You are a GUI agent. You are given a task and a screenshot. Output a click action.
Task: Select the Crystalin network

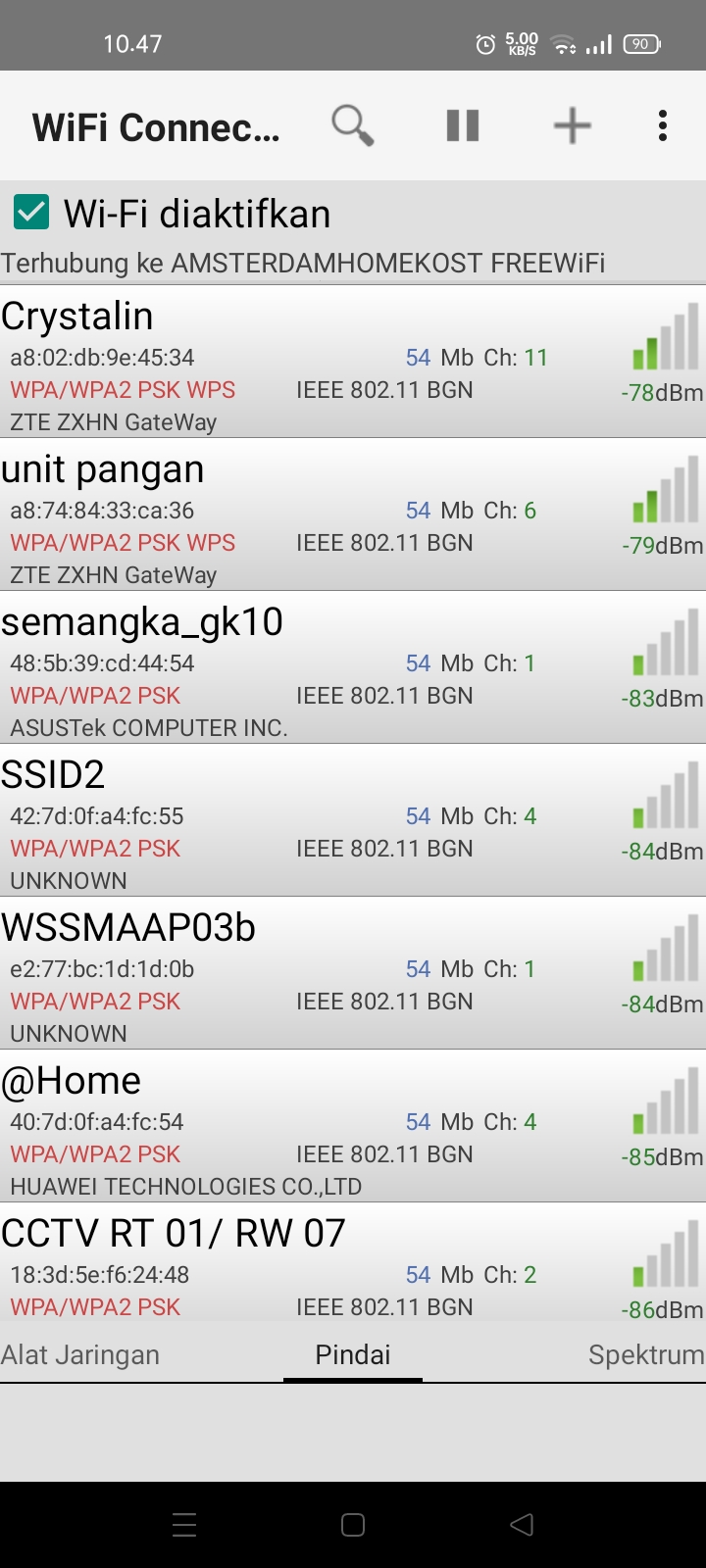(x=353, y=362)
